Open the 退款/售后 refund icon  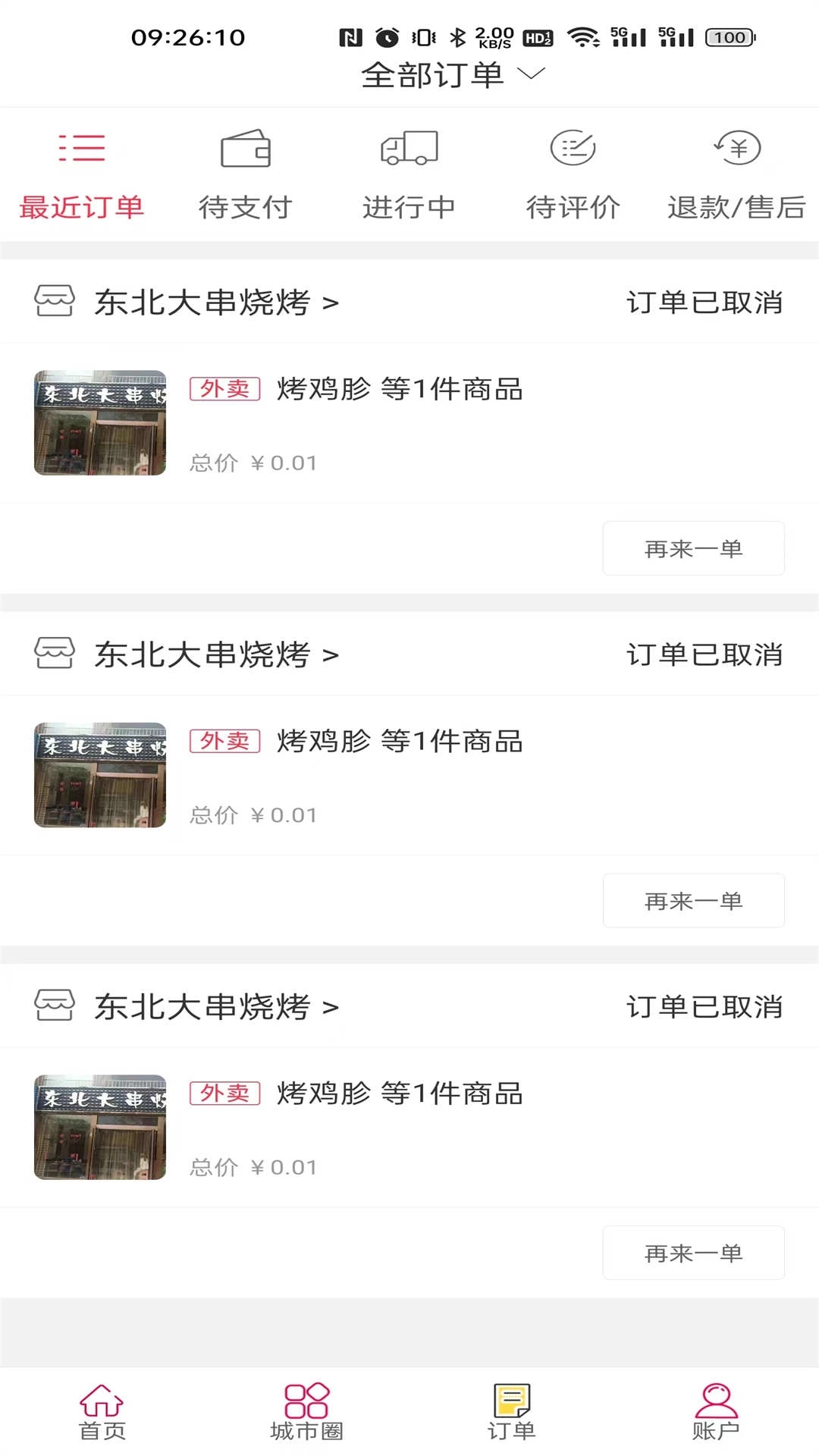pos(736,149)
